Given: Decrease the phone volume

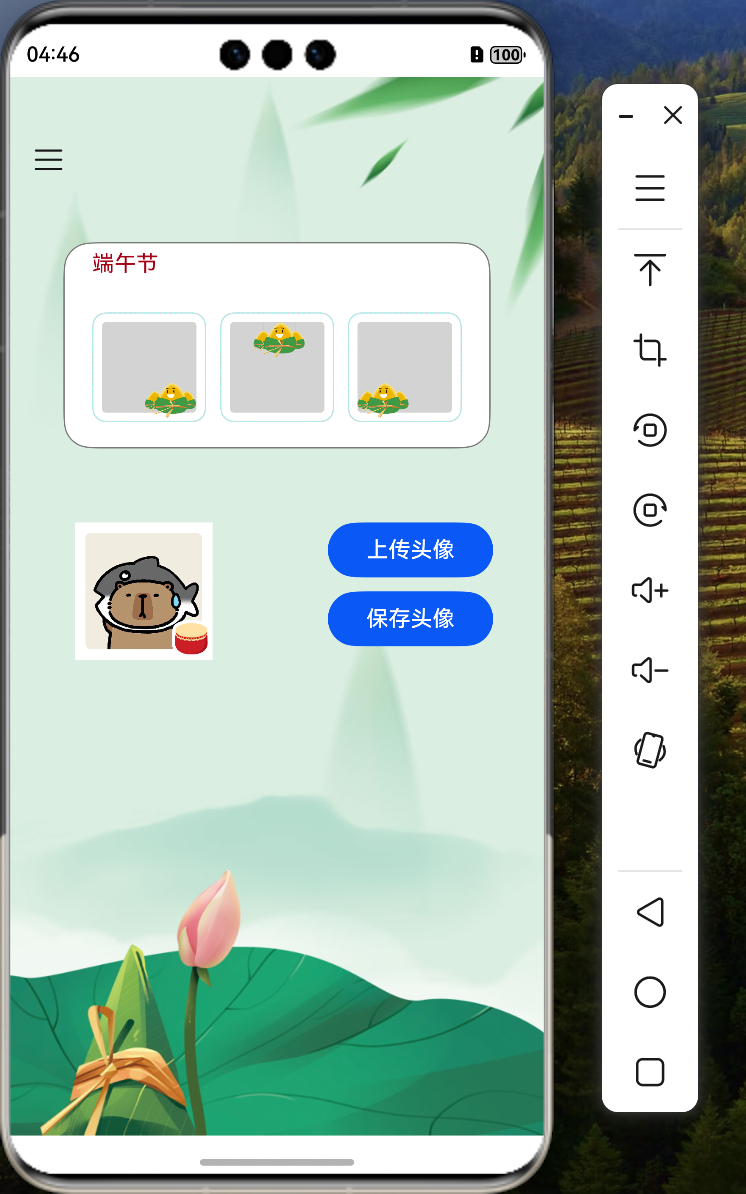Looking at the screenshot, I should pyautogui.click(x=650, y=670).
